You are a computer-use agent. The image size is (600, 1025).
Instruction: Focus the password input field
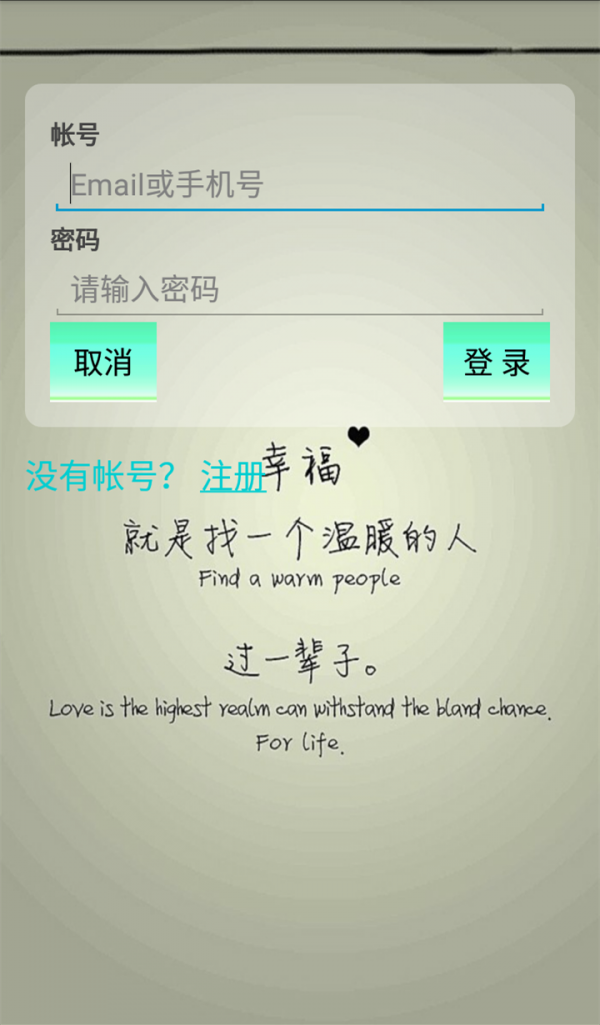click(299, 290)
